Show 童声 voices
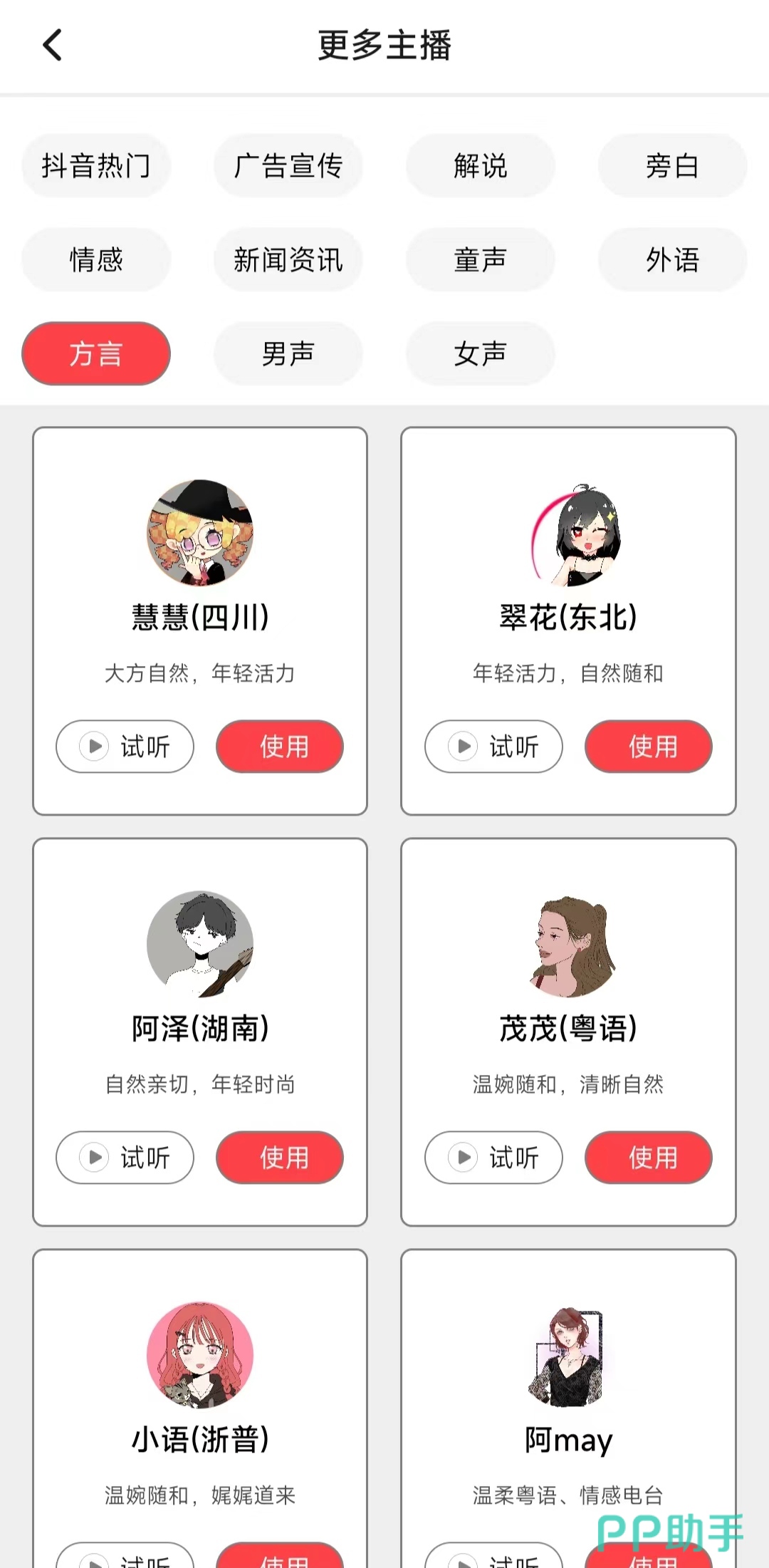The image size is (769, 1568). pos(481,260)
